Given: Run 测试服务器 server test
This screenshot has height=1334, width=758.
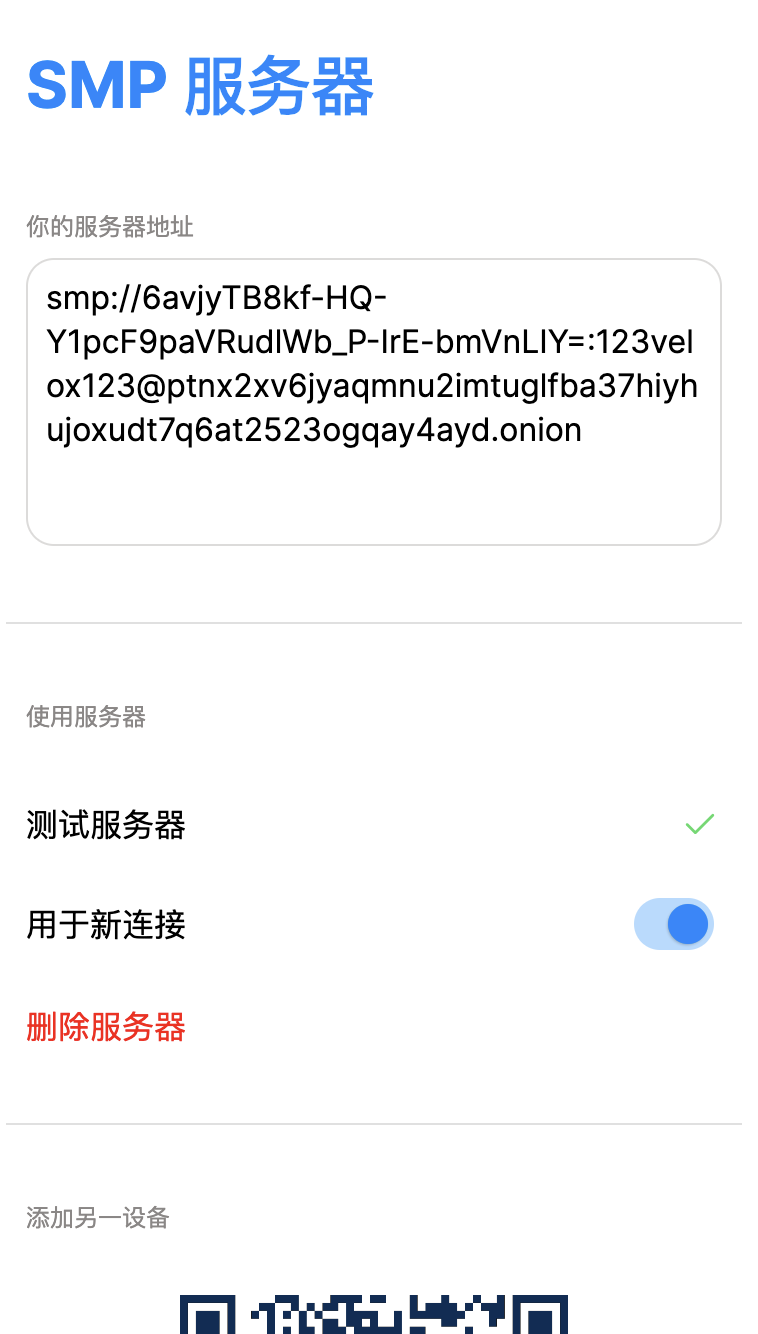Looking at the screenshot, I should pyautogui.click(x=106, y=826).
